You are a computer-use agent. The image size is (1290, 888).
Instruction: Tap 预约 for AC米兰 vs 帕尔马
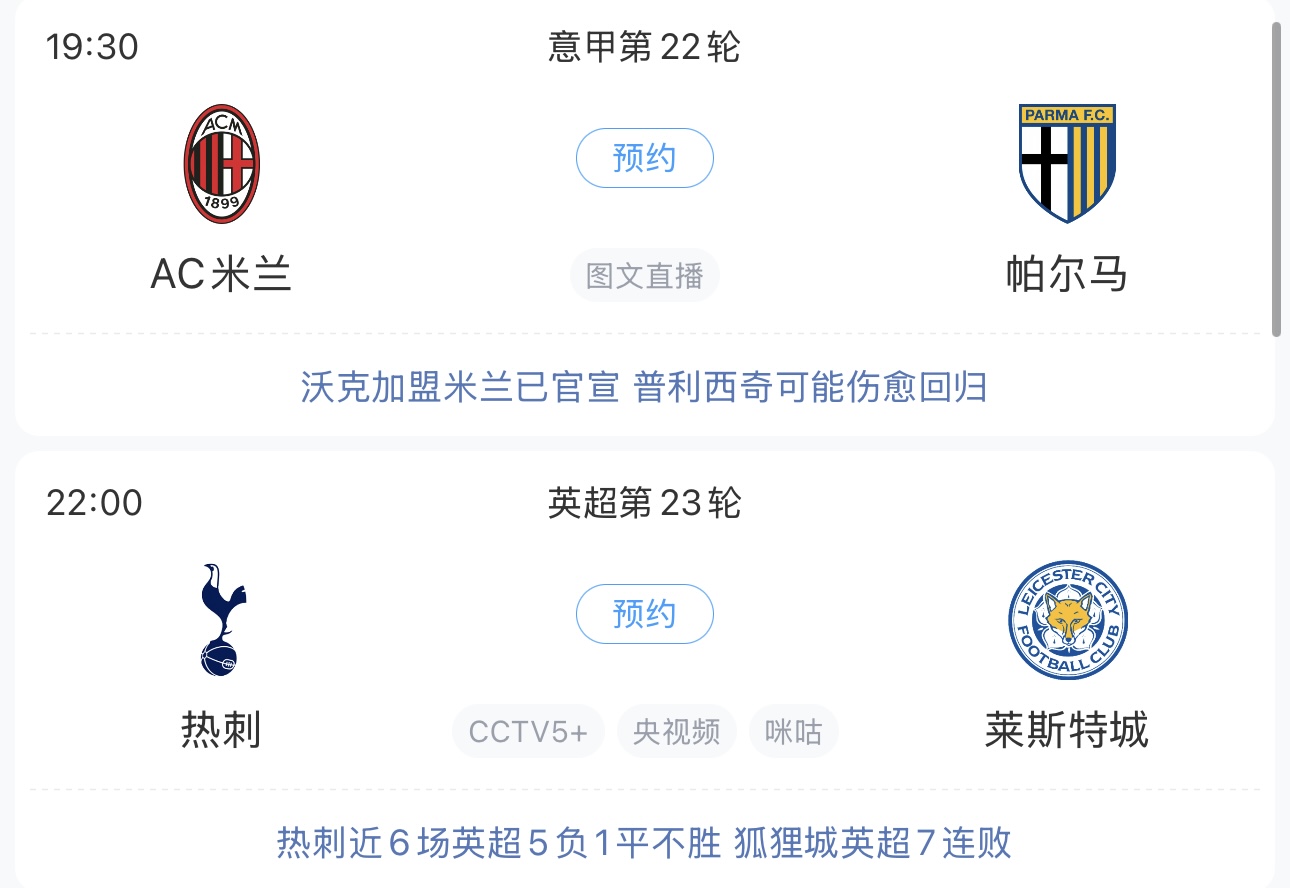click(x=644, y=158)
